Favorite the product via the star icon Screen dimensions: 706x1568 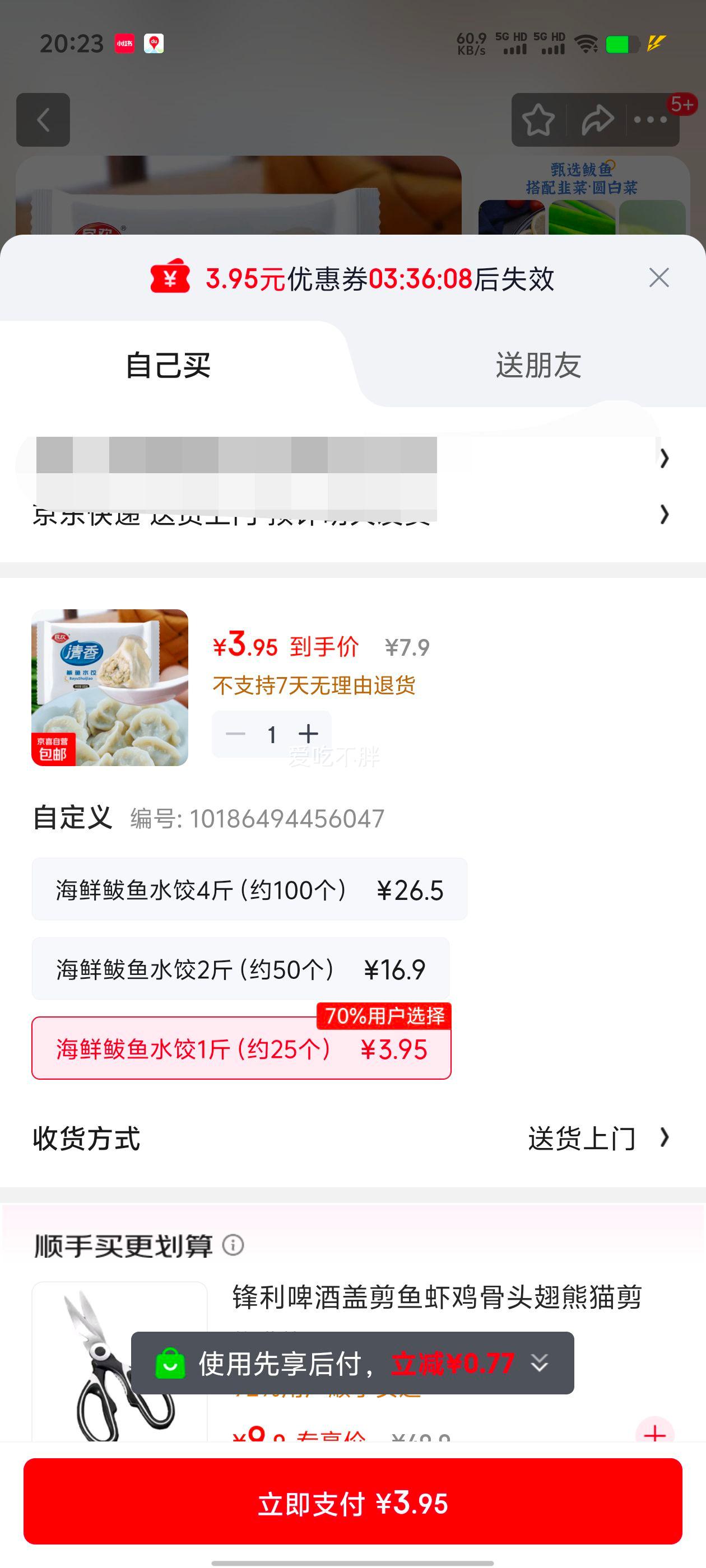coord(538,120)
